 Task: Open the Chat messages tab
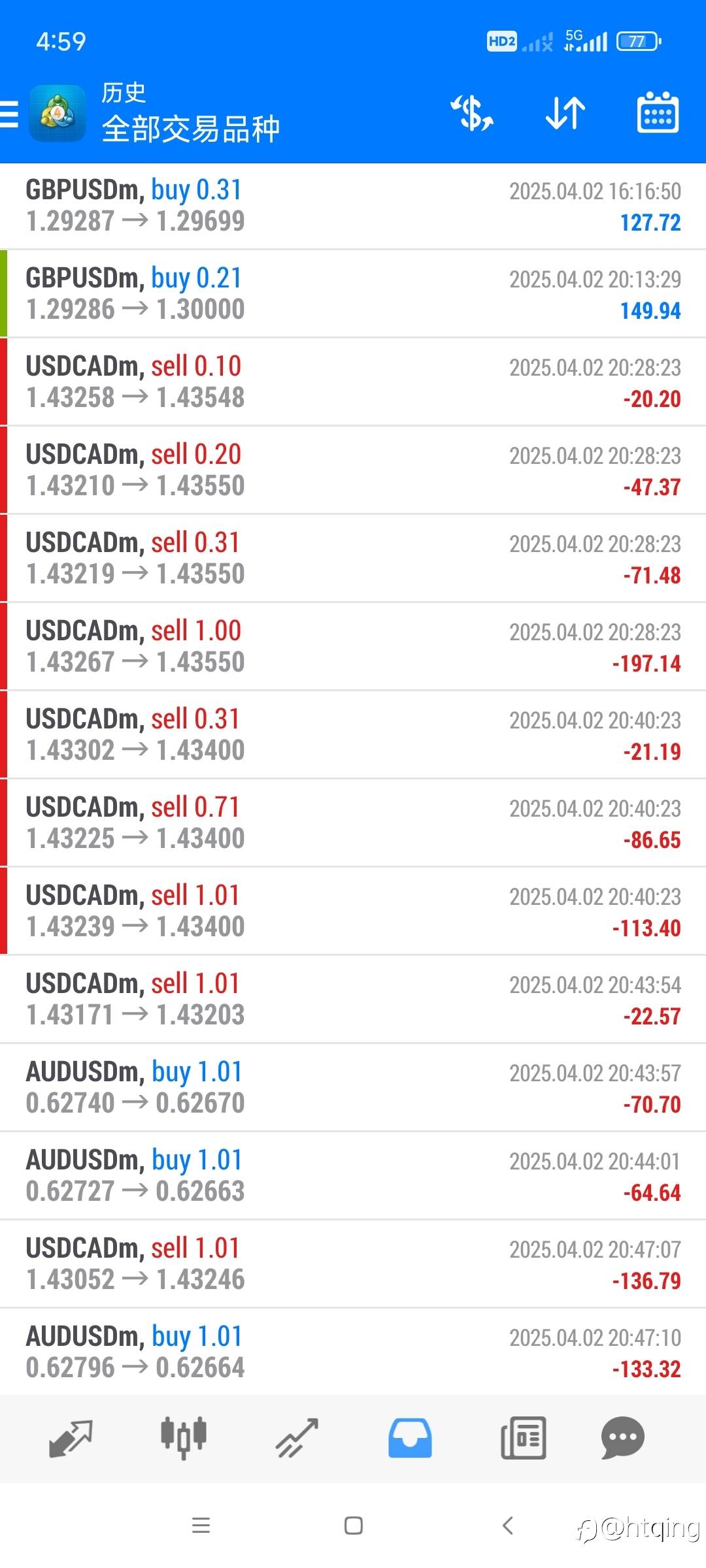[622, 1439]
